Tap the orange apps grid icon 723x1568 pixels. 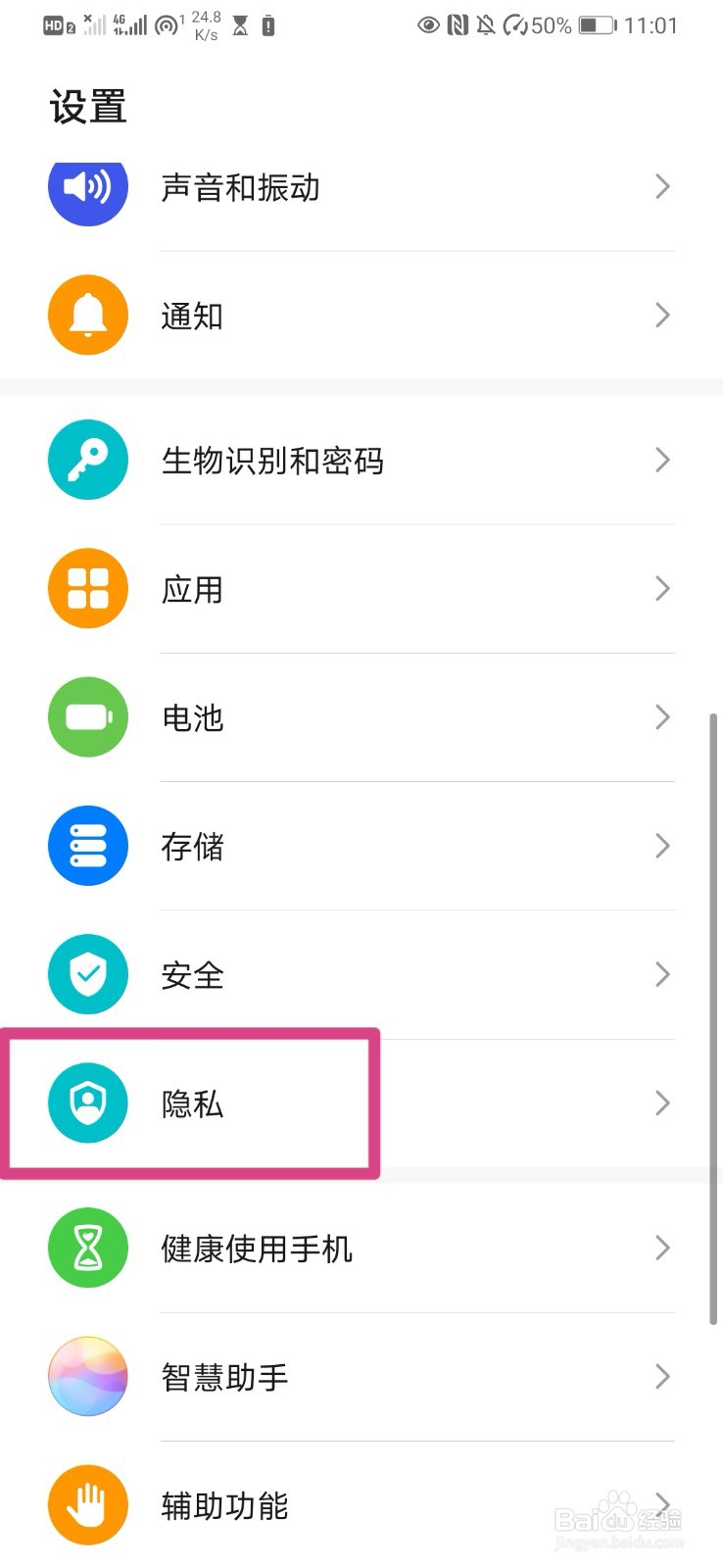point(87,588)
